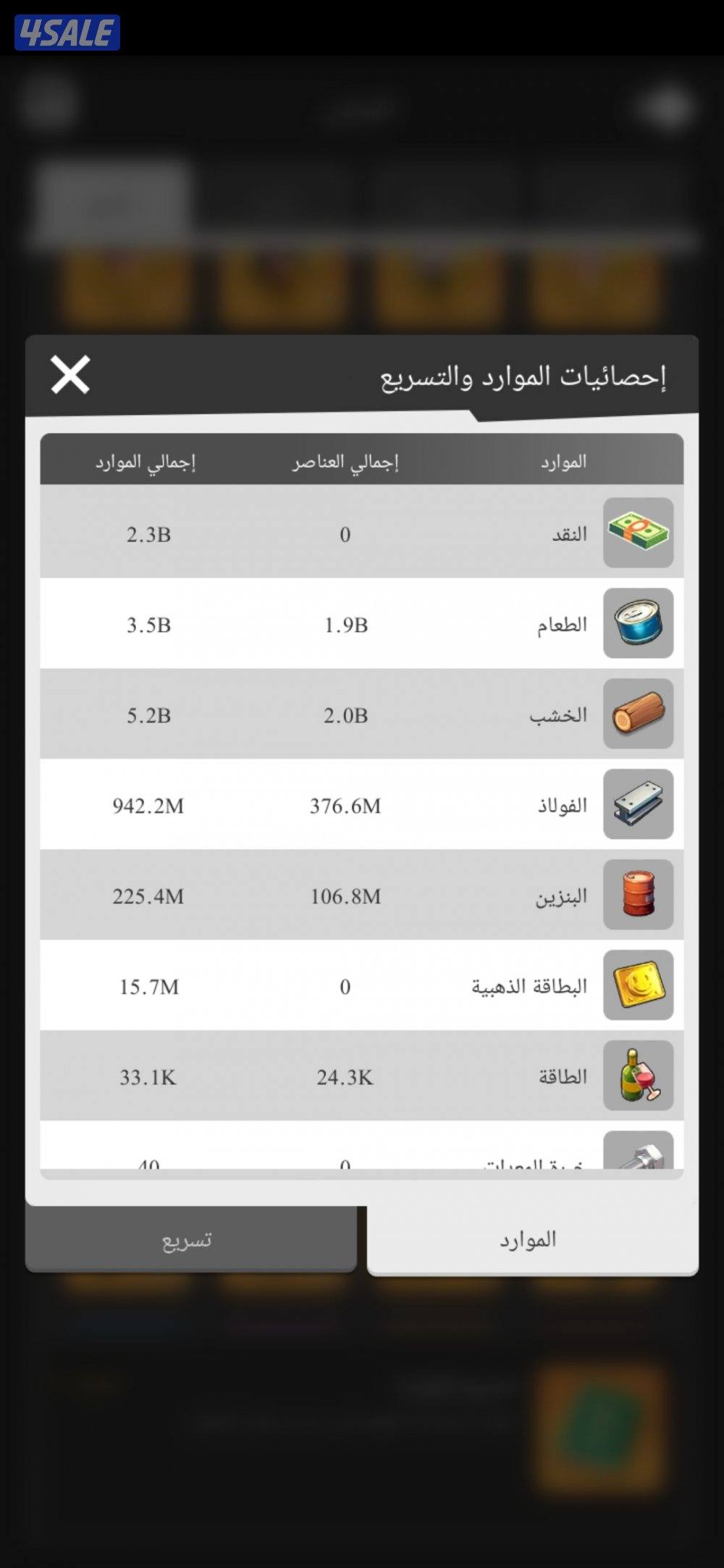The height and width of the screenshot is (1568, 724).
Task: Select the food (الطعام) tin can icon
Action: (x=638, y=623)
